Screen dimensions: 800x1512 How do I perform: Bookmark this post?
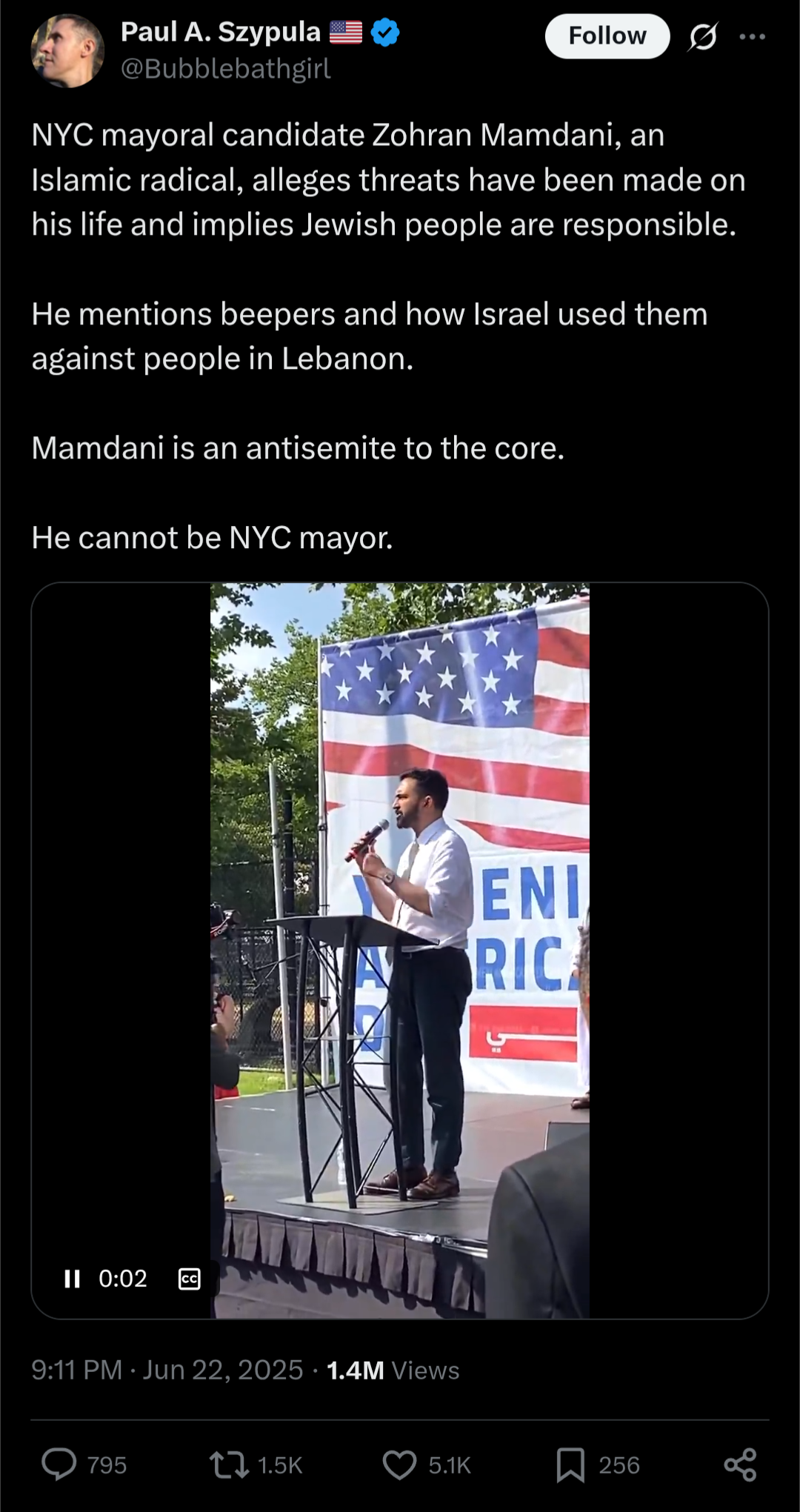click(570, 1465)
